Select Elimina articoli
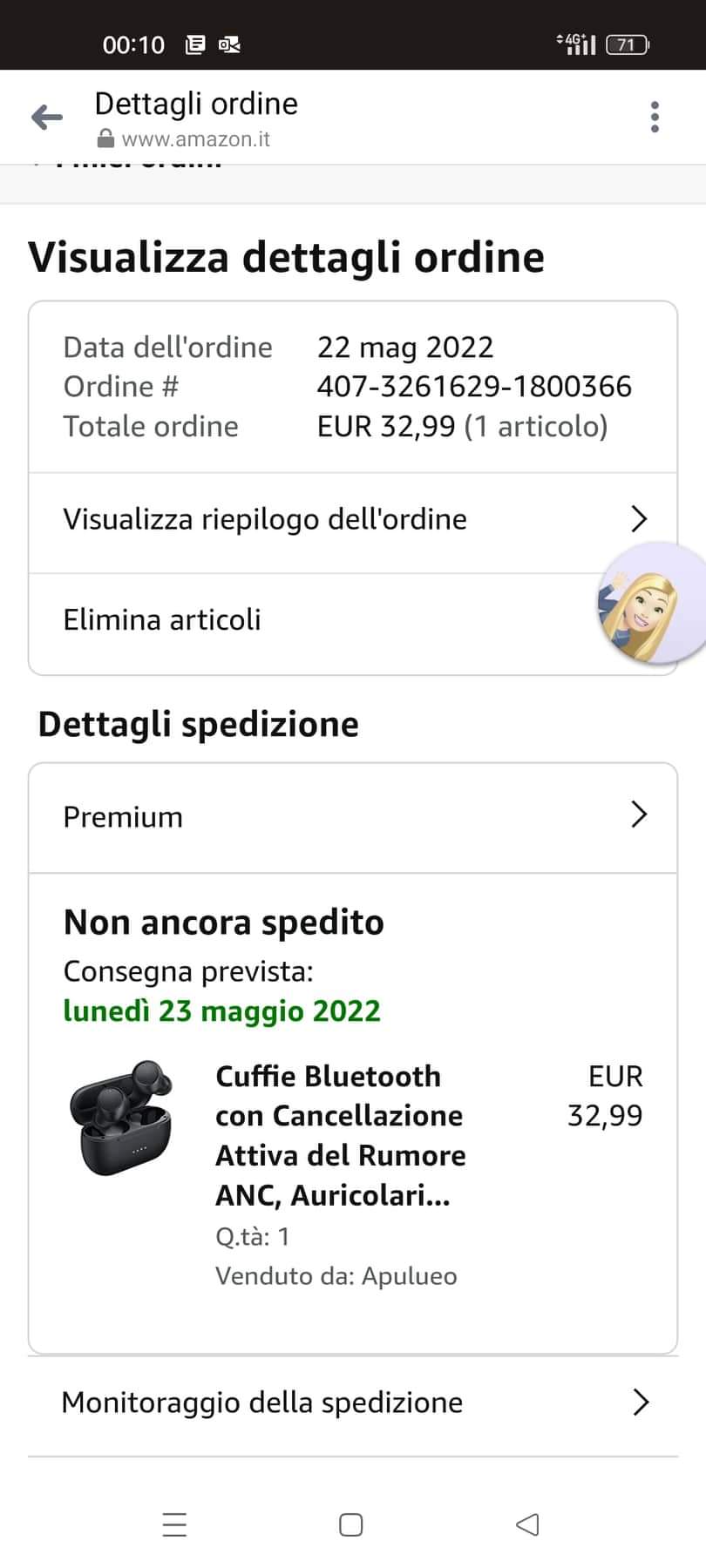Image resolution: width=706 pixels, height=1568 pixels. point(162,620)
